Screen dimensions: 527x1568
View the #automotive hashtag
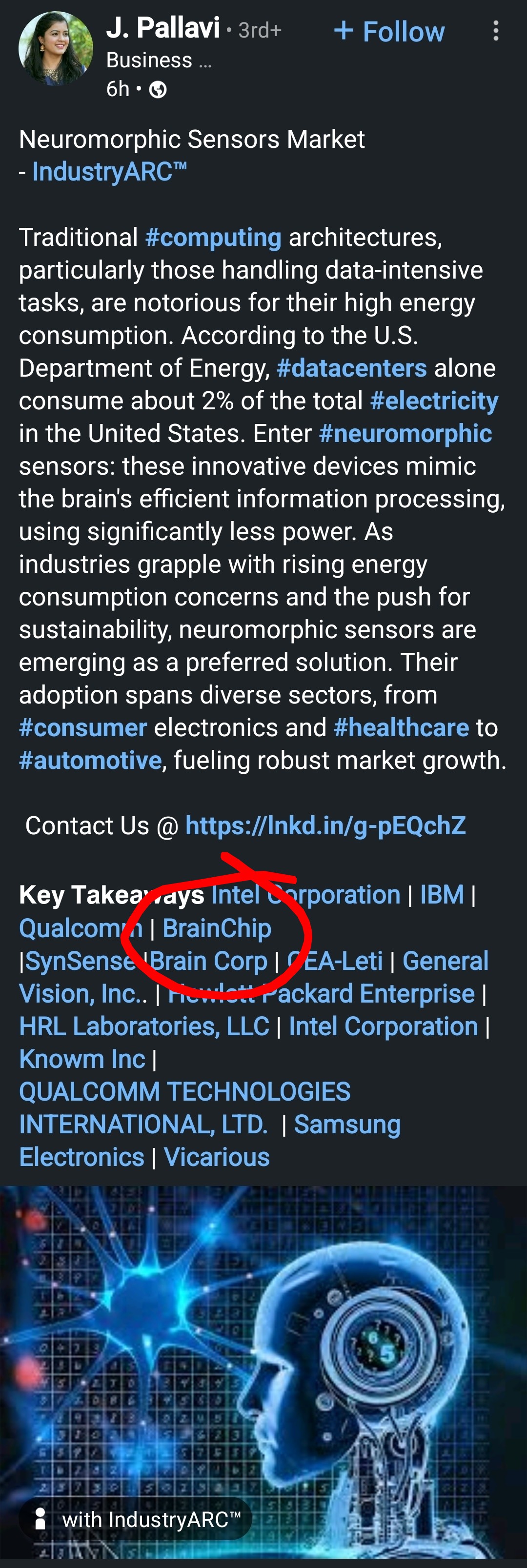point(90,761)
